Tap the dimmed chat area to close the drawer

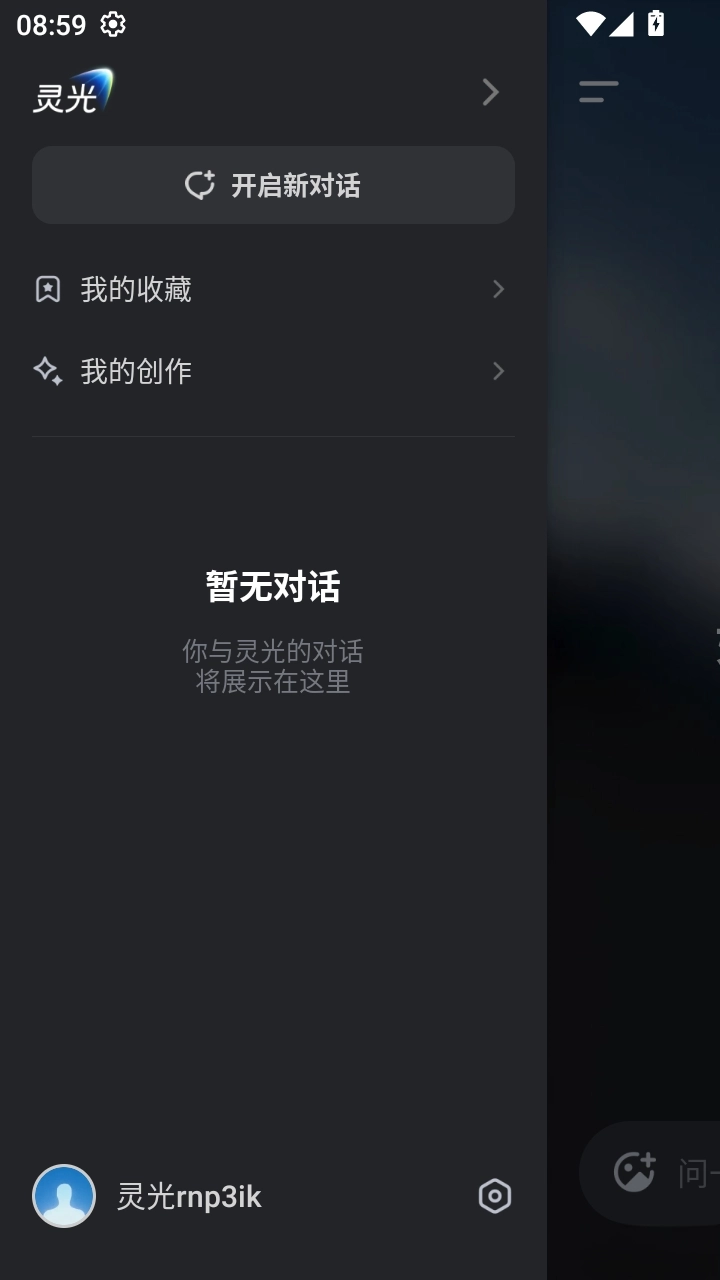[x=633, y=640]
